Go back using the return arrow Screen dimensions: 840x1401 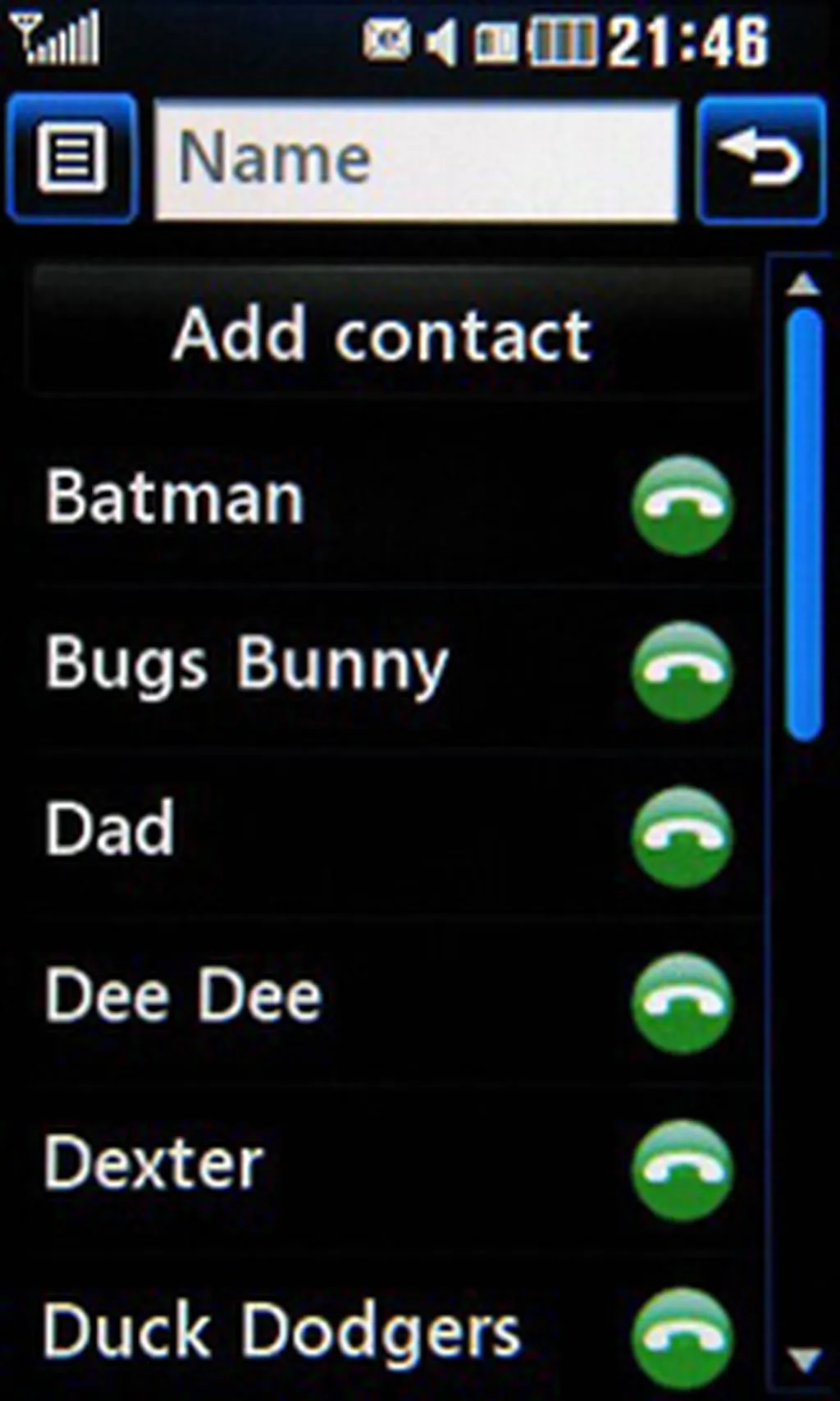(x=761, y=159)
